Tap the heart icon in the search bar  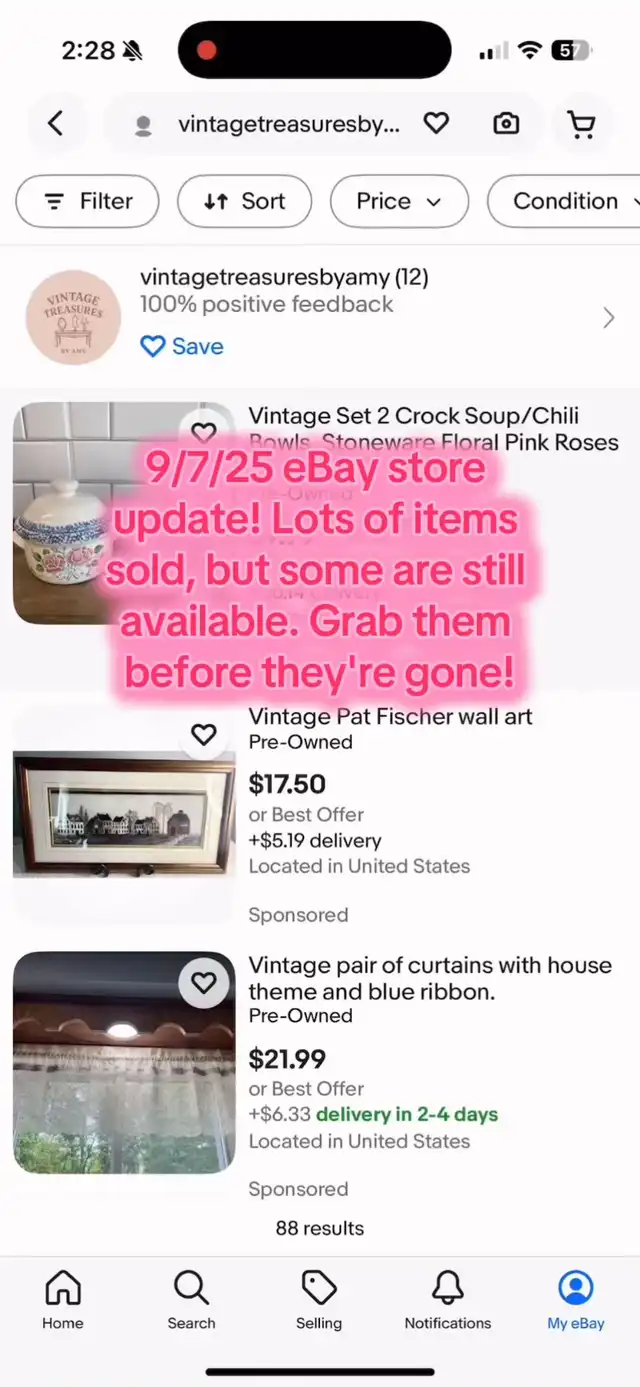pos(436,123)
